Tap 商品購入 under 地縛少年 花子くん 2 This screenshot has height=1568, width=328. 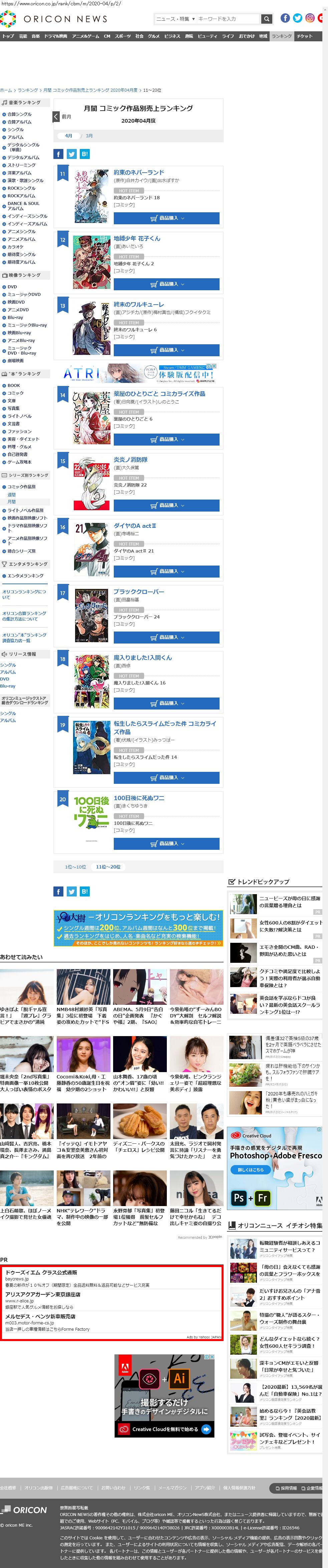(167, 284)
